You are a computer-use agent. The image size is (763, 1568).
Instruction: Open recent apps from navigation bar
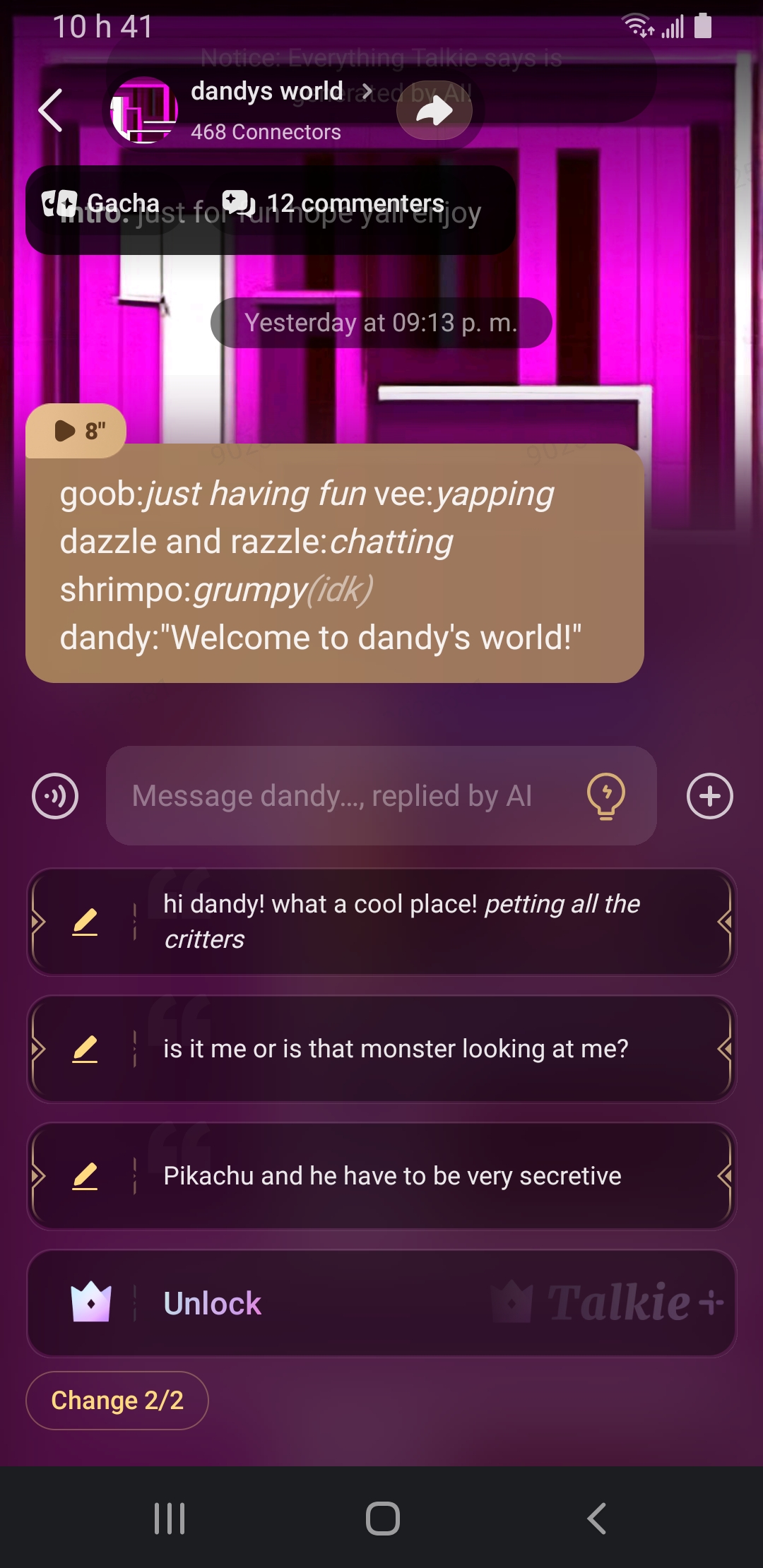point(170,1518)
